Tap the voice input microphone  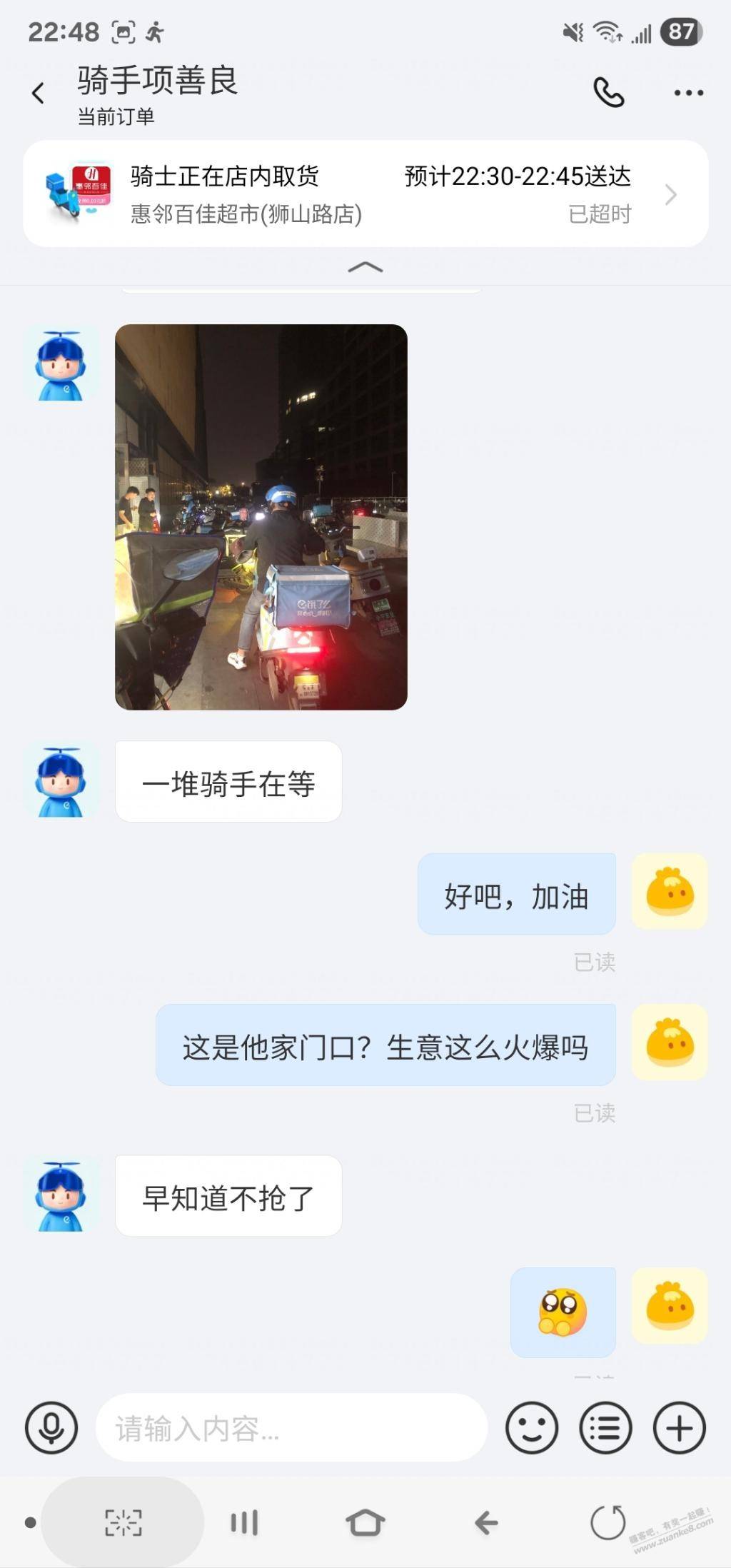[51, 1428]
